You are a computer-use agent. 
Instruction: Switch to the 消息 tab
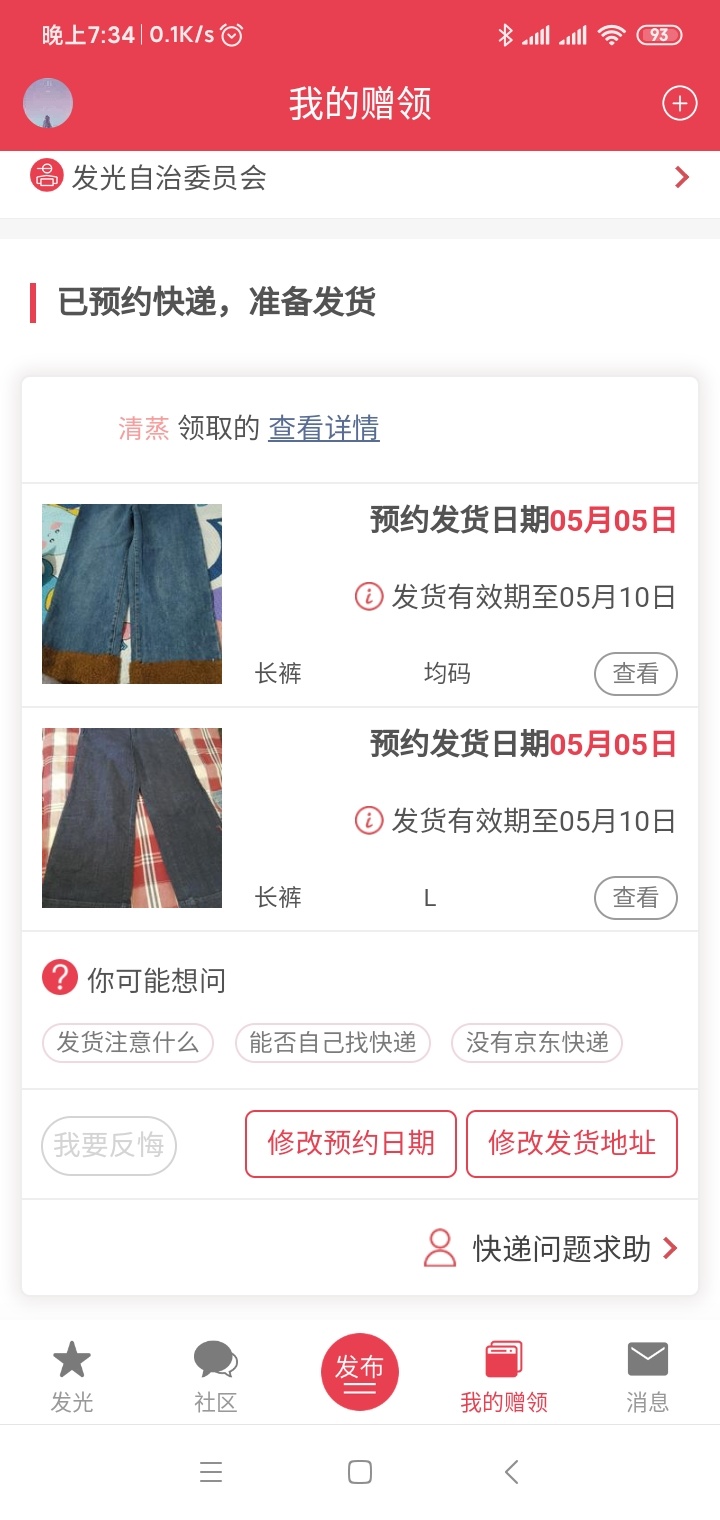(x=647, y=1376)
